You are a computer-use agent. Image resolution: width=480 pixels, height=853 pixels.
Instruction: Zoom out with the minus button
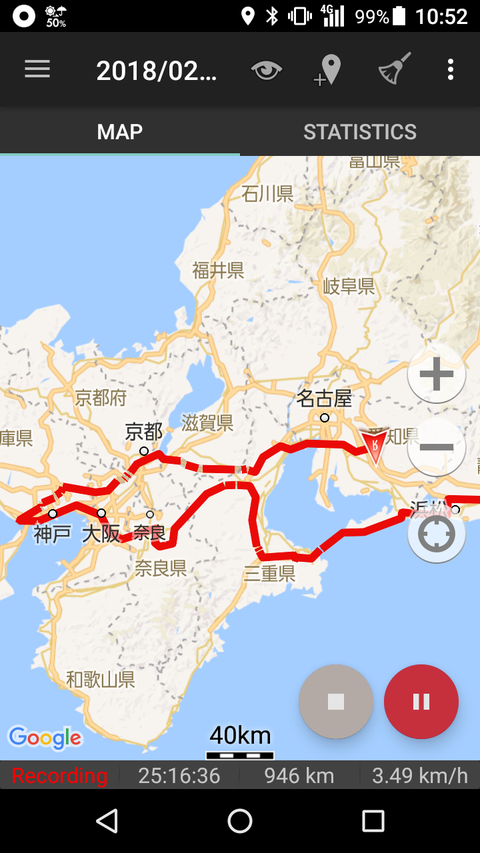point(436,447)
